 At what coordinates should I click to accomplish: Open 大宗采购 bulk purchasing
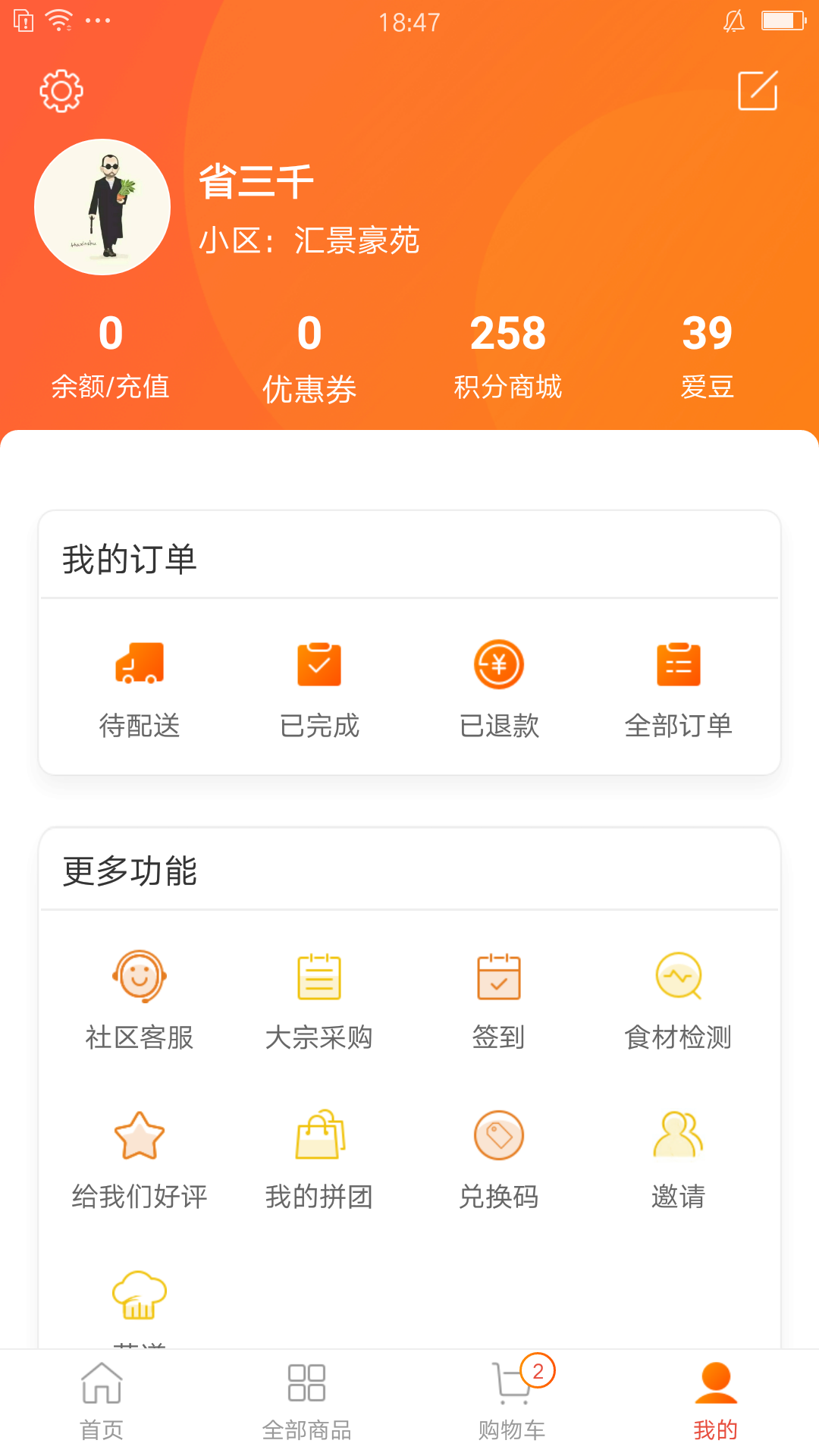click(319, 999)
